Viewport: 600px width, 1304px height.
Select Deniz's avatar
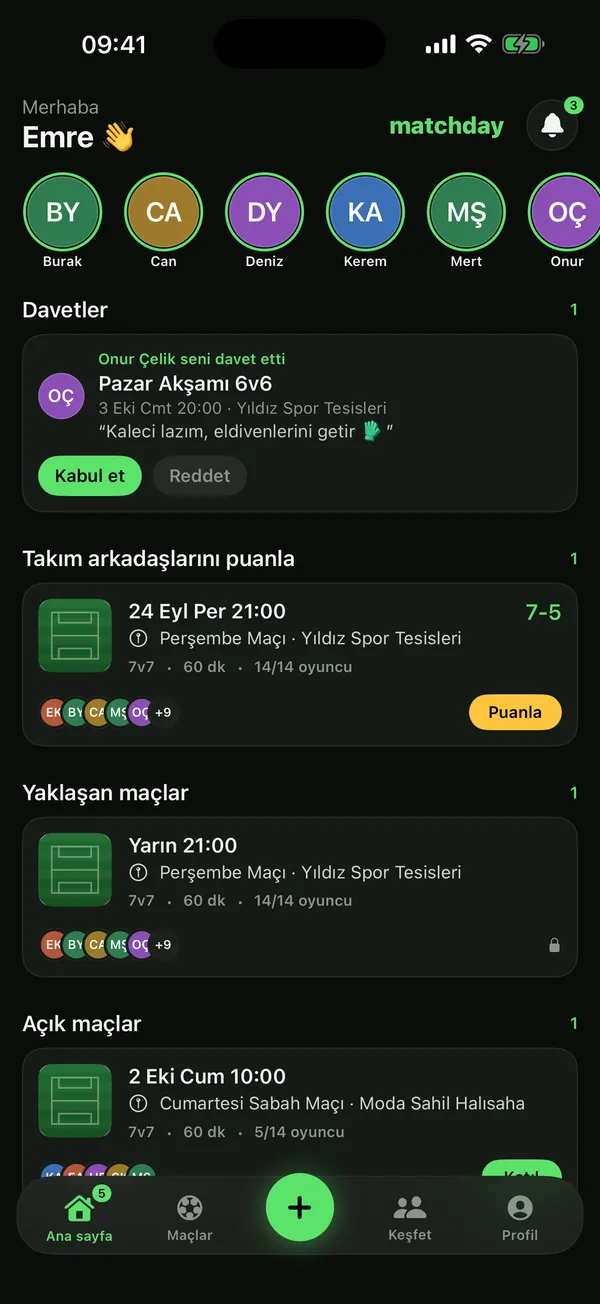[x=265, y=212]
